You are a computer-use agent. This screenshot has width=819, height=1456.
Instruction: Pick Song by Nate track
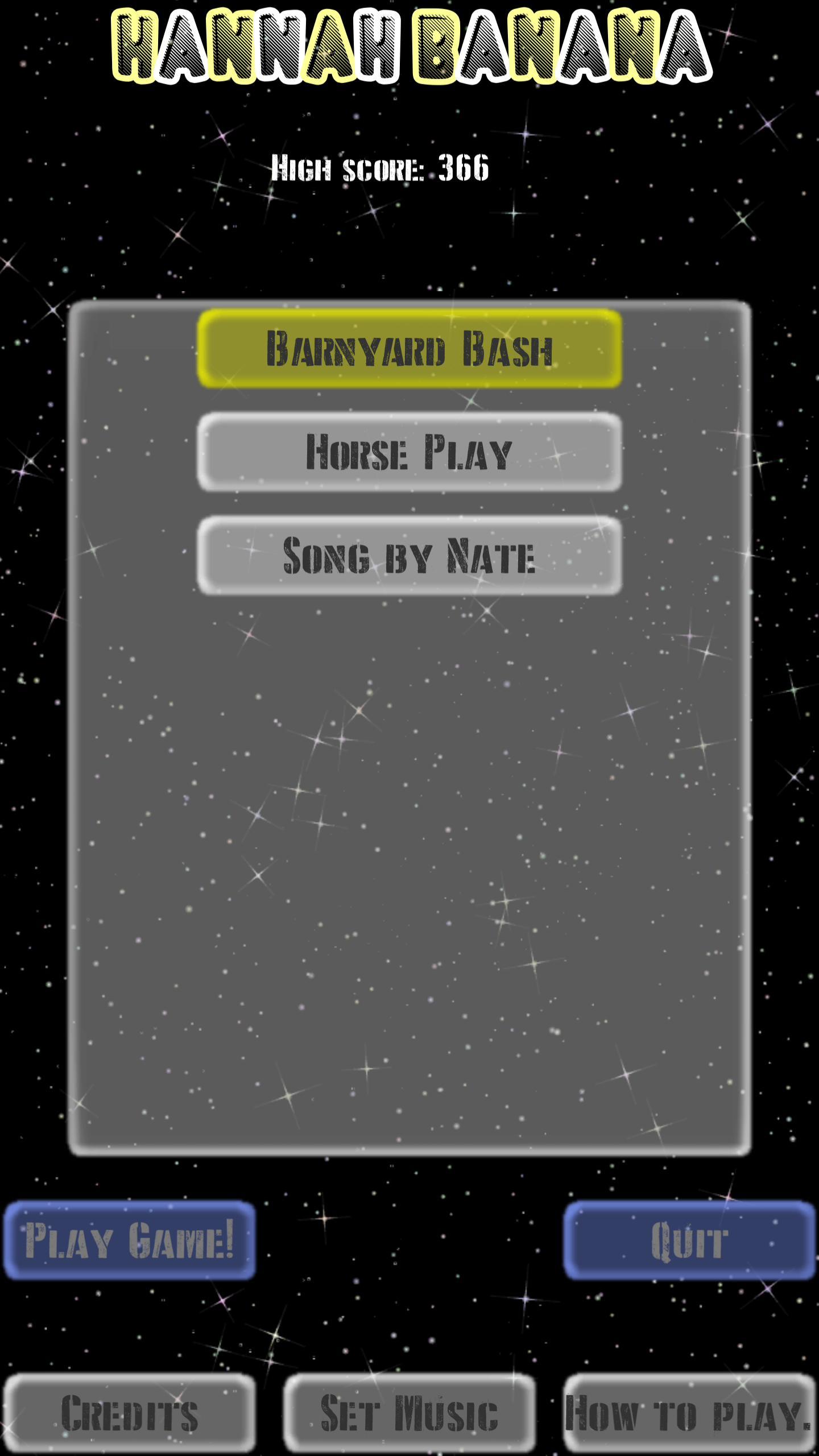[x=409, y=556]
